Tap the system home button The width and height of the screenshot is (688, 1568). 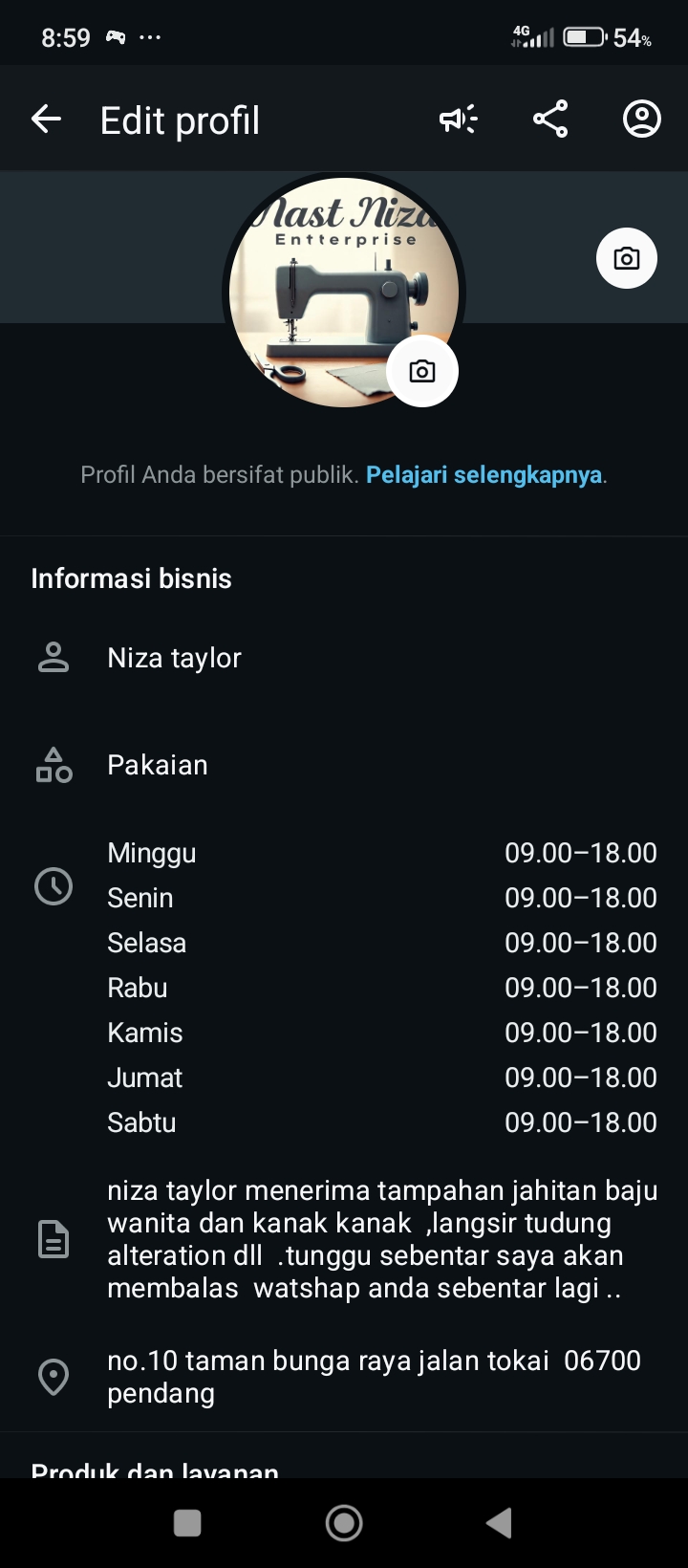click(x=344, y=1523)
